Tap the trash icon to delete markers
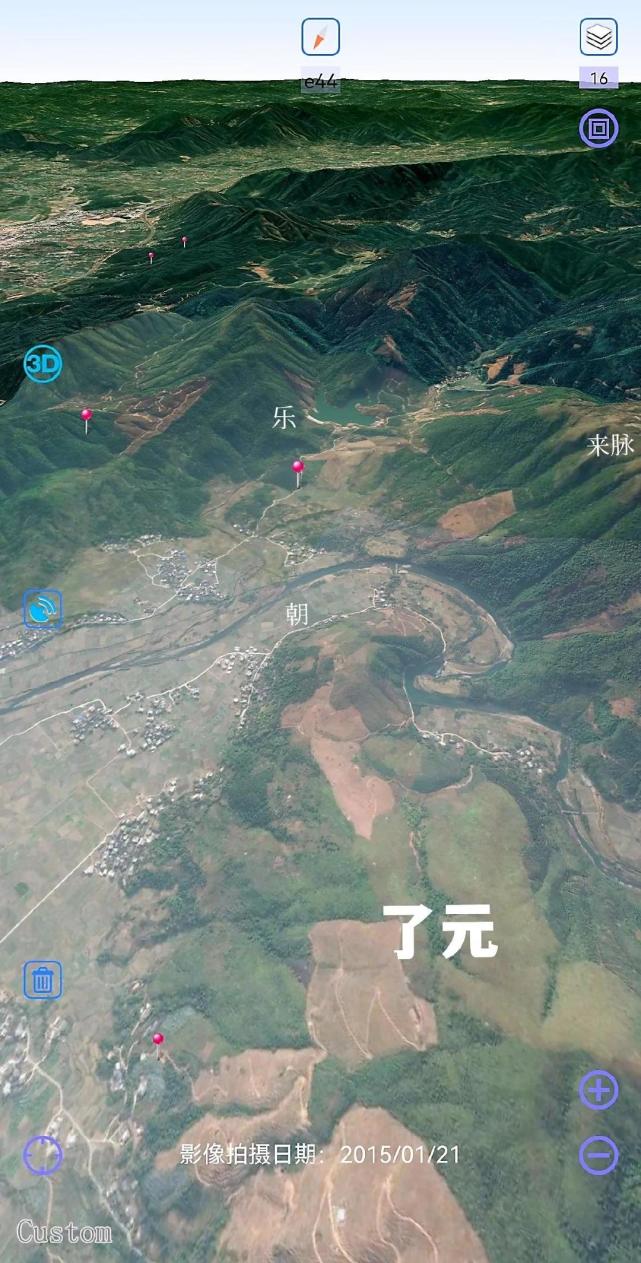641x1263 pixels. [43, 980]
